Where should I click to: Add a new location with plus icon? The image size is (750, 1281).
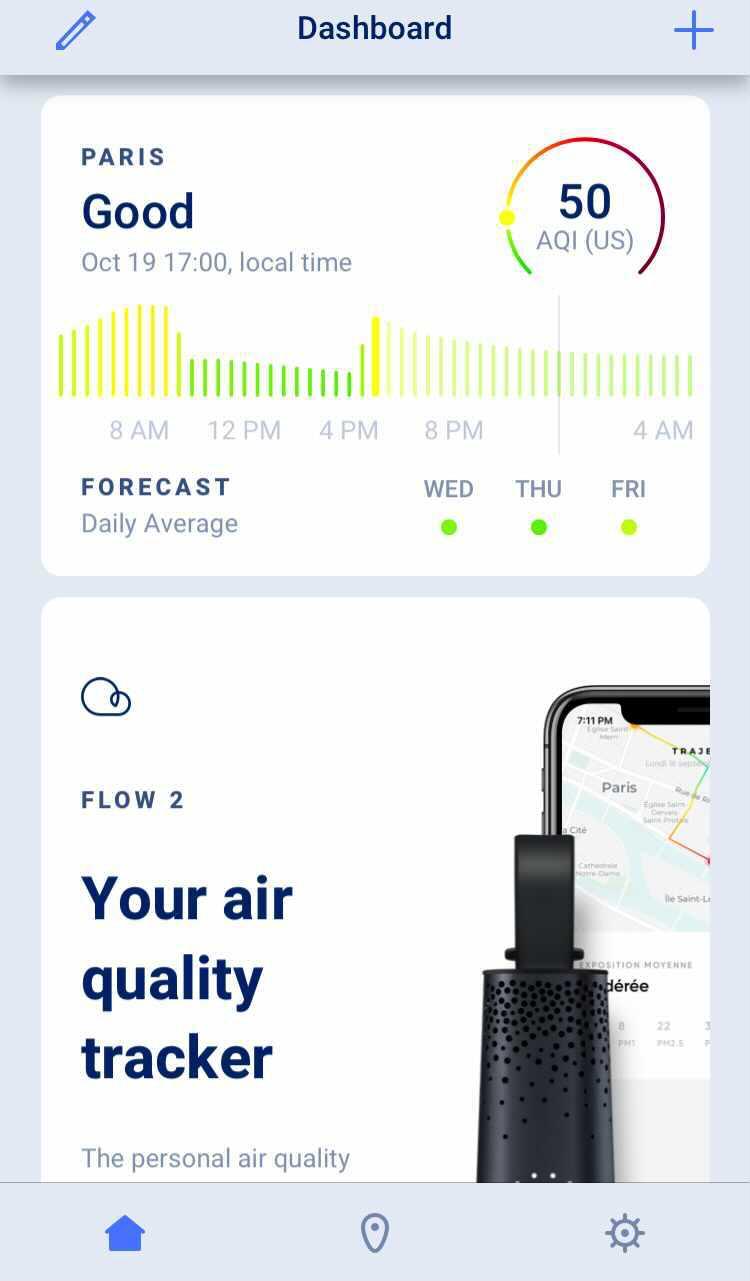(x=693, y=30)
